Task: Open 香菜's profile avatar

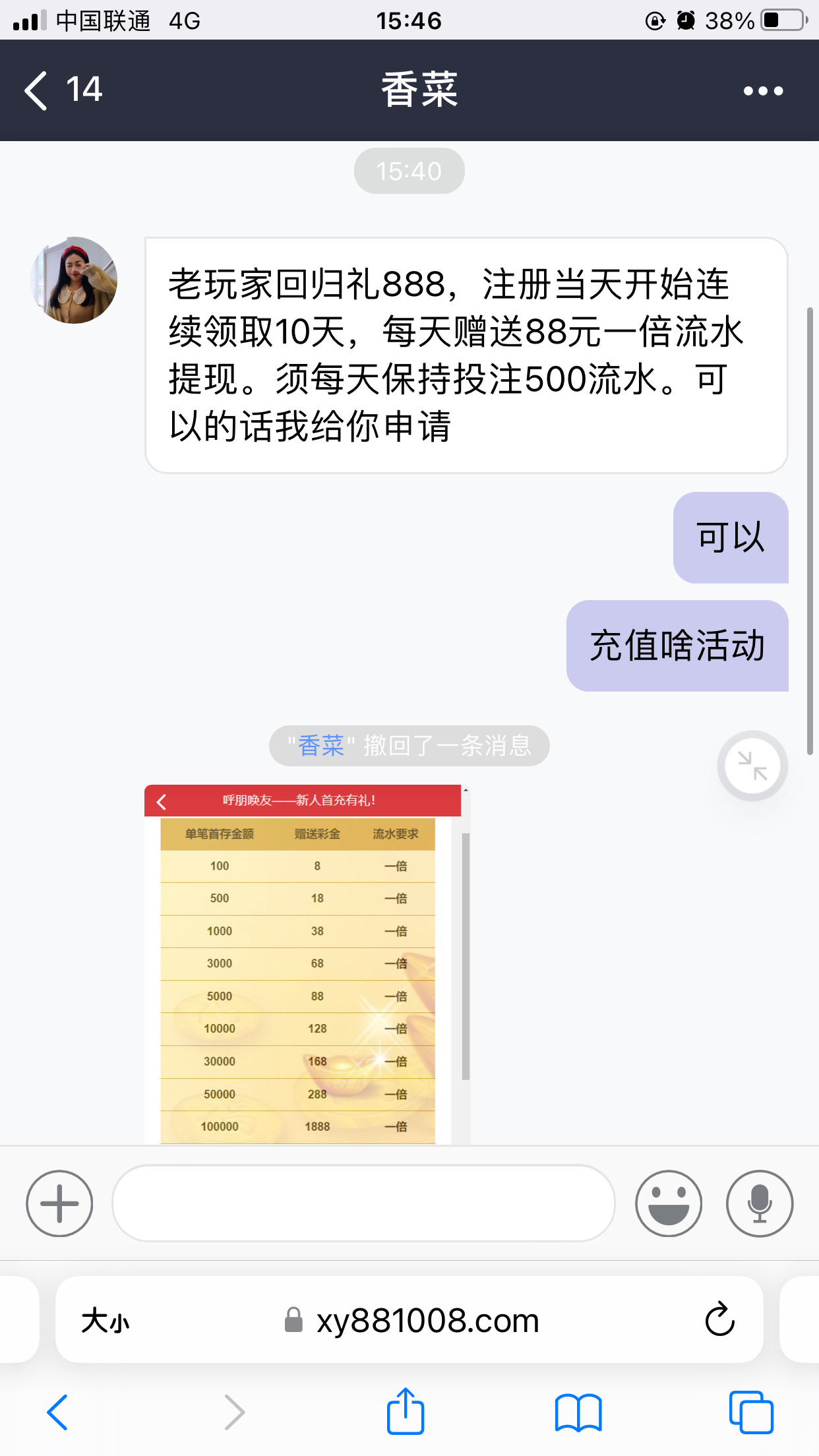Action: [74, 280]
